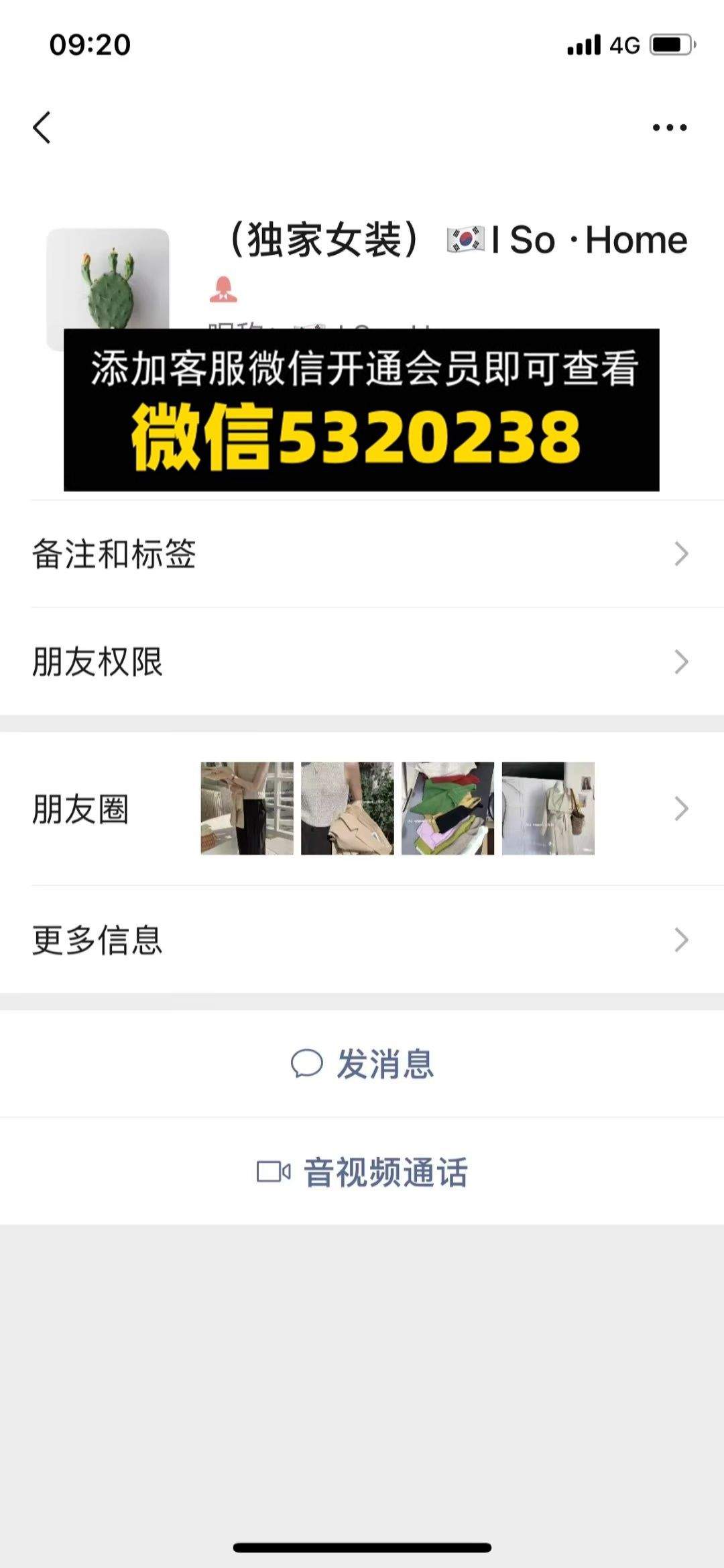Screen dimensions: 724x1568
Task: Open 朋友权限 settings row
Action: pos(362,662)
